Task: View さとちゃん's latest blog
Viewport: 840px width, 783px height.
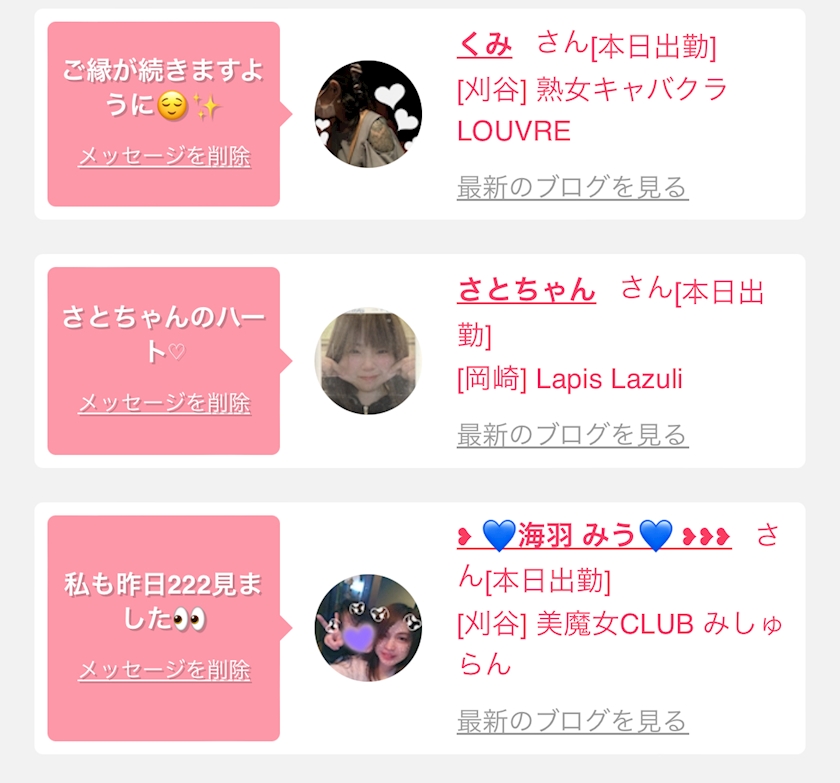Action: (x=572, y=435)
